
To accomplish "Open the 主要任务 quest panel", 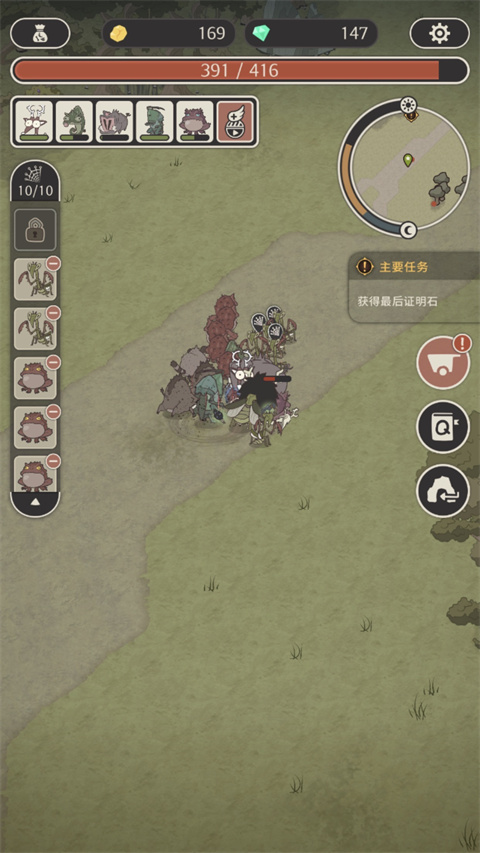I will 414,287.
